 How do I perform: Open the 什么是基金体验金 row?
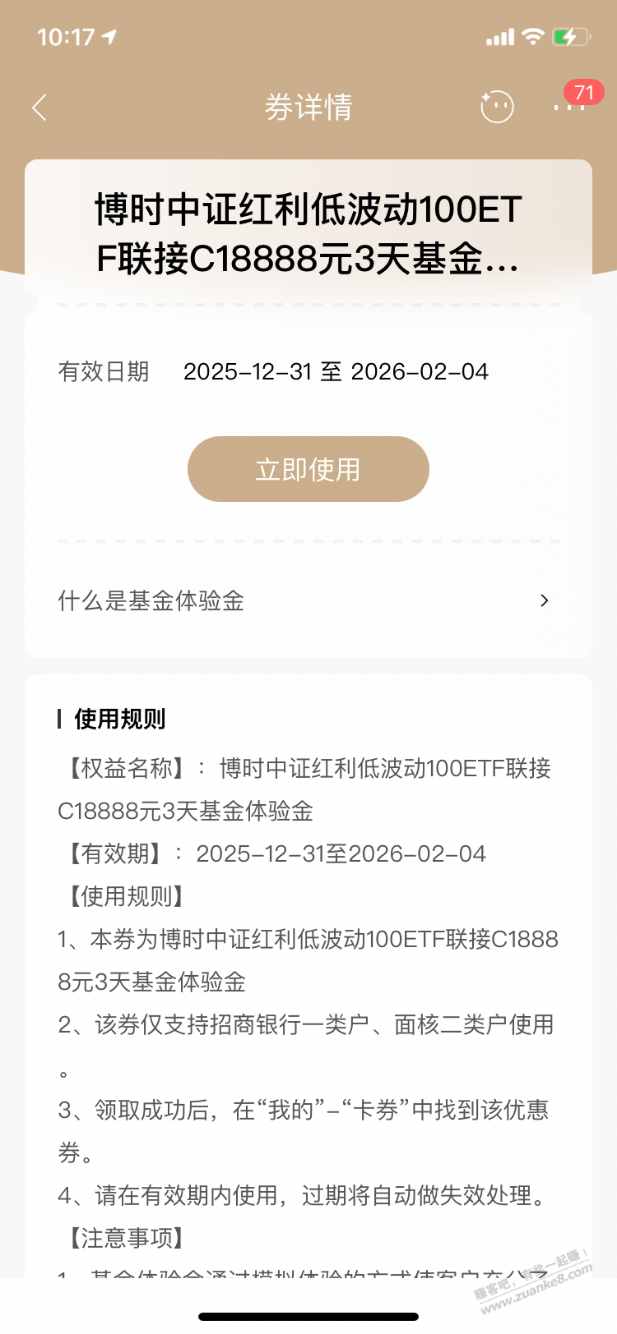point(306,601)
